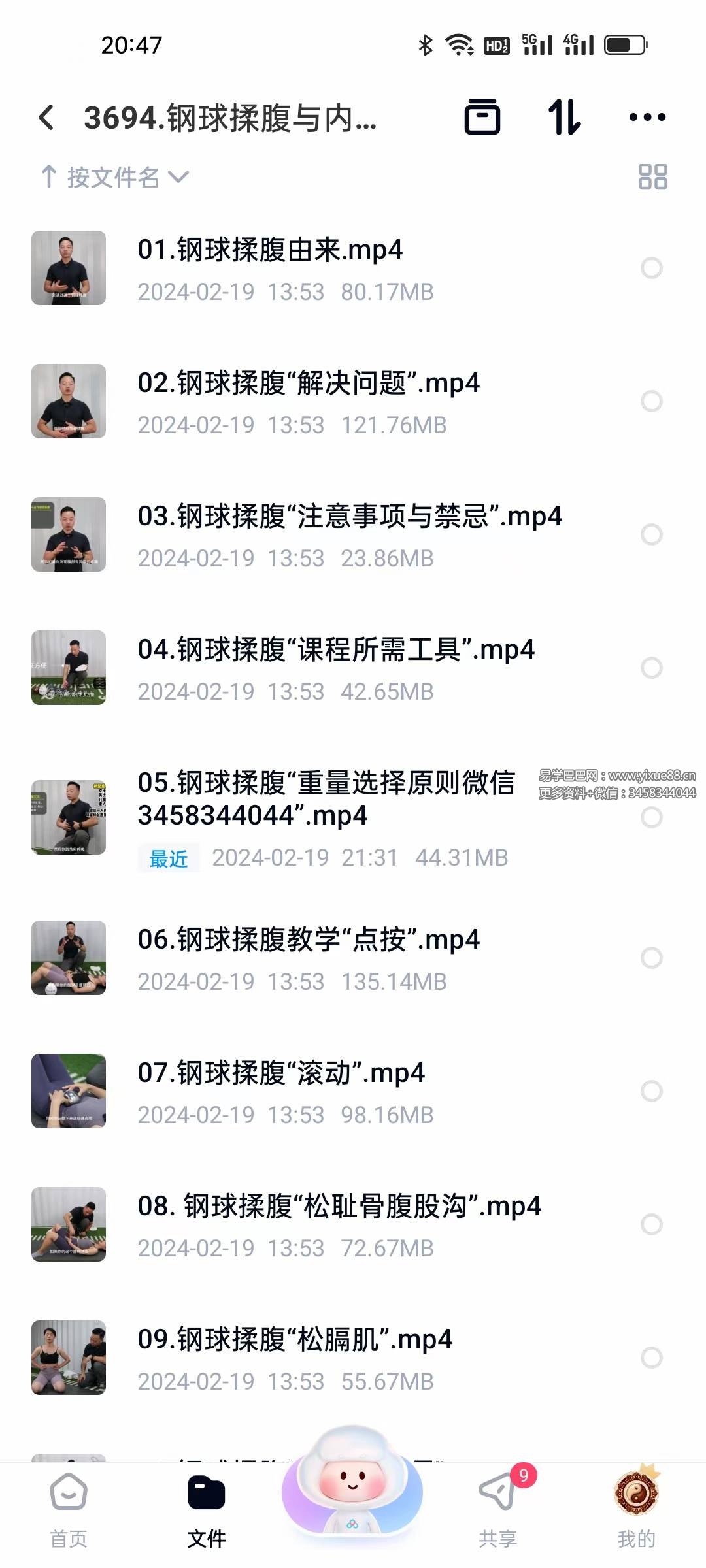Play 03.钢球揉腹"注意事项与禁忌".mp4
Viewport: 706px width, 1568px height.
(349, 517)
